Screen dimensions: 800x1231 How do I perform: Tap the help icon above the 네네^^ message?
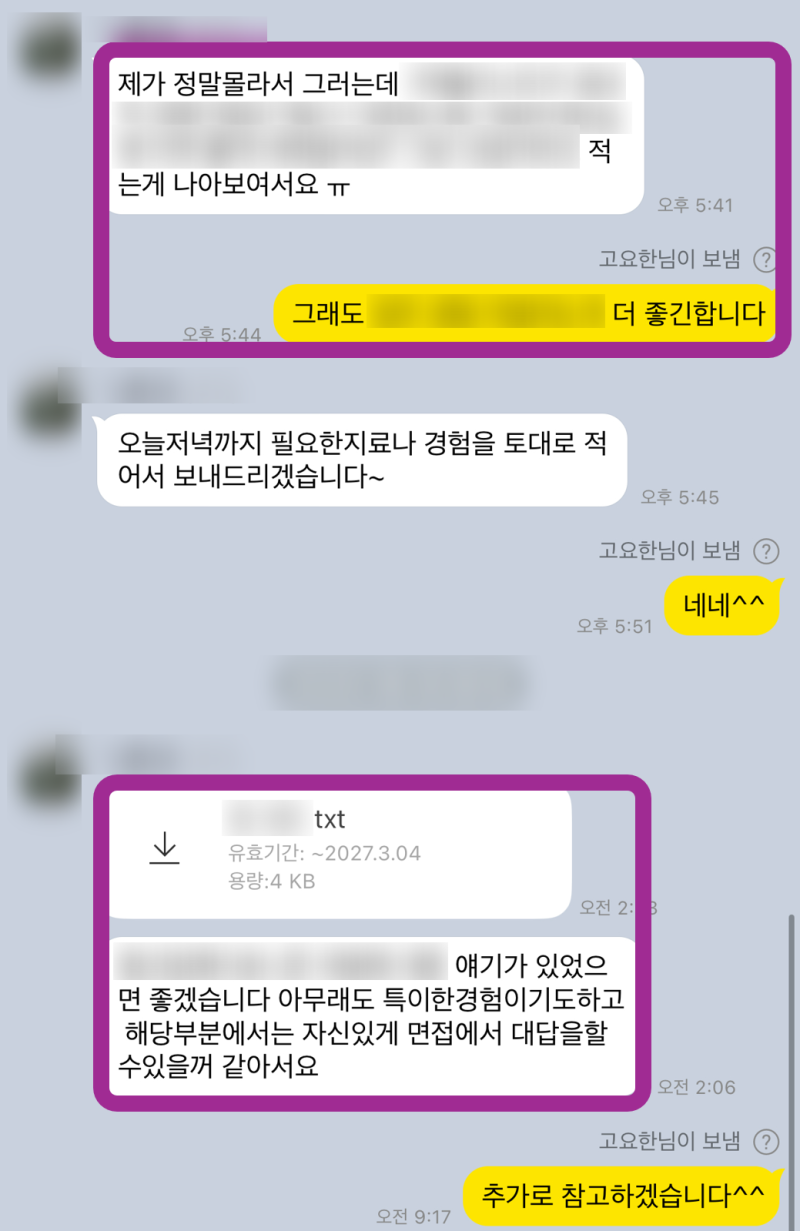(765, 550)
